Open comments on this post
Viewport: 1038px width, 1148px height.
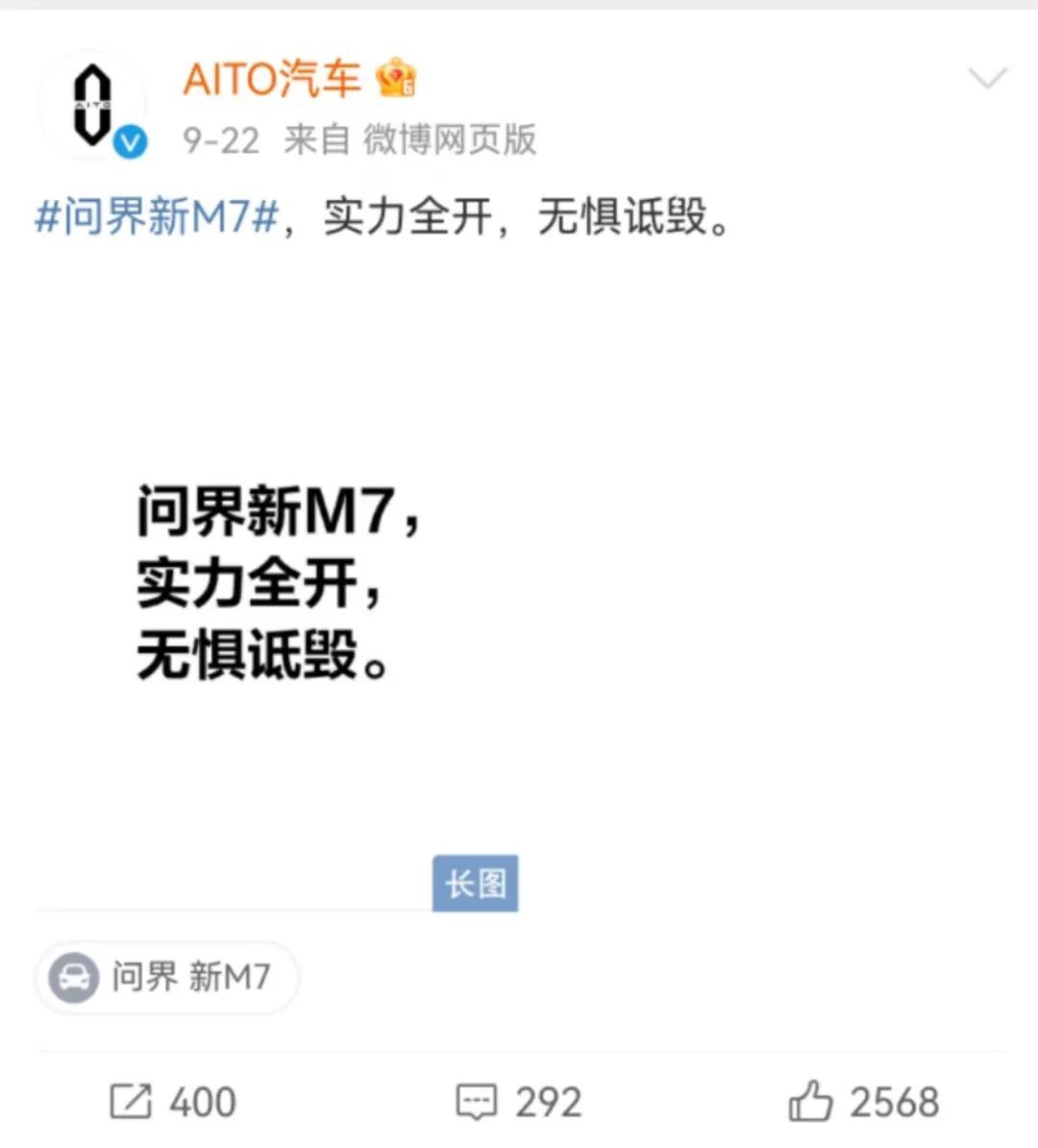click(519, 1102)
